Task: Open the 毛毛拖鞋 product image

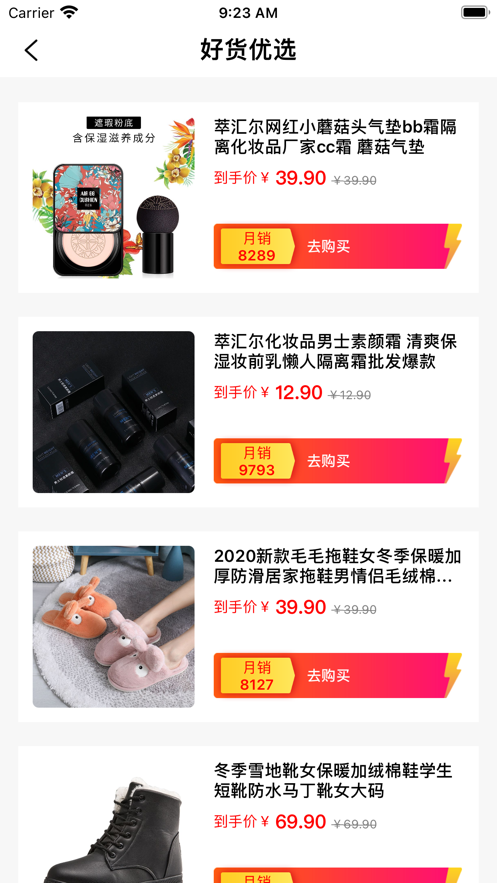Action: point(114,626)
